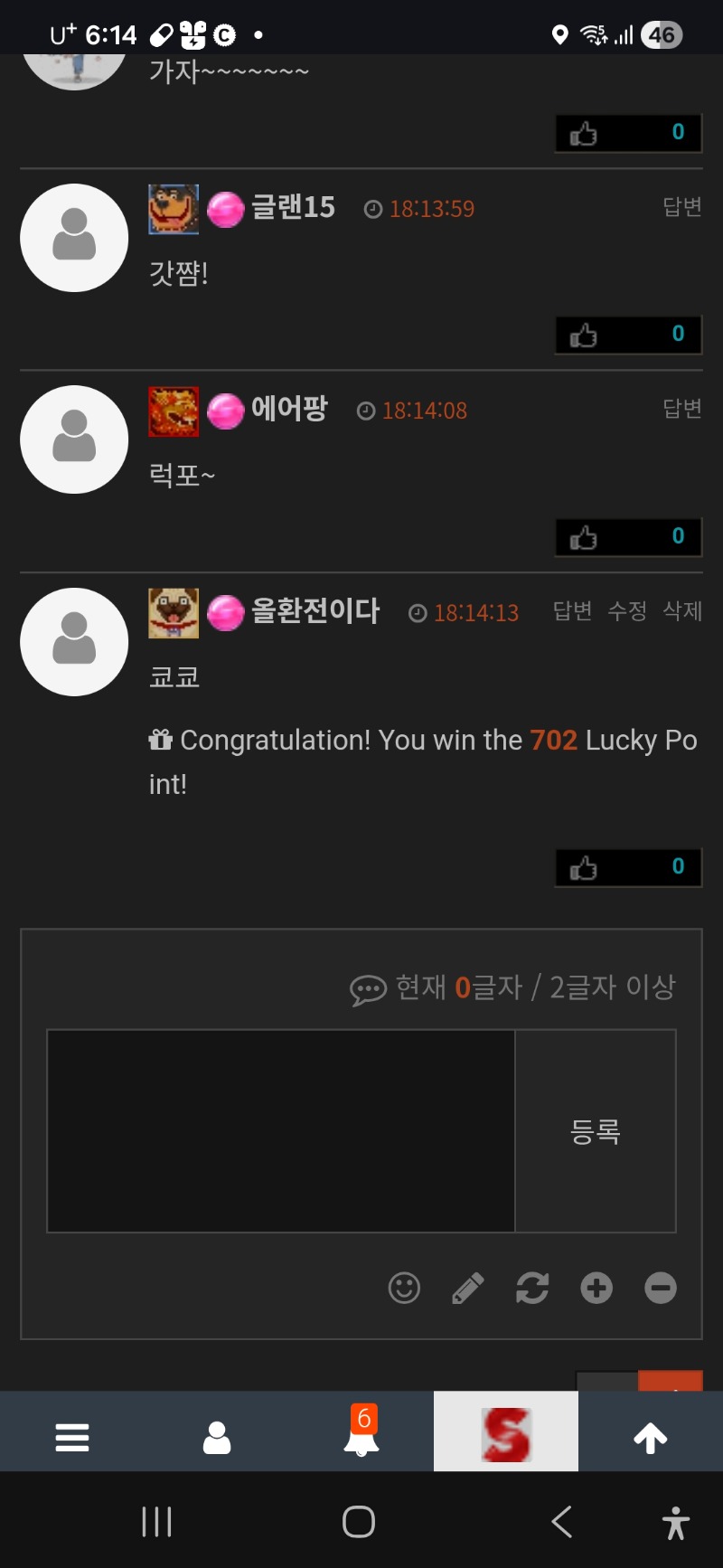The width and height of the screenshot is (723, 1568).
Task: Reply to 에어팡's comment
Action: coord(681,409)
